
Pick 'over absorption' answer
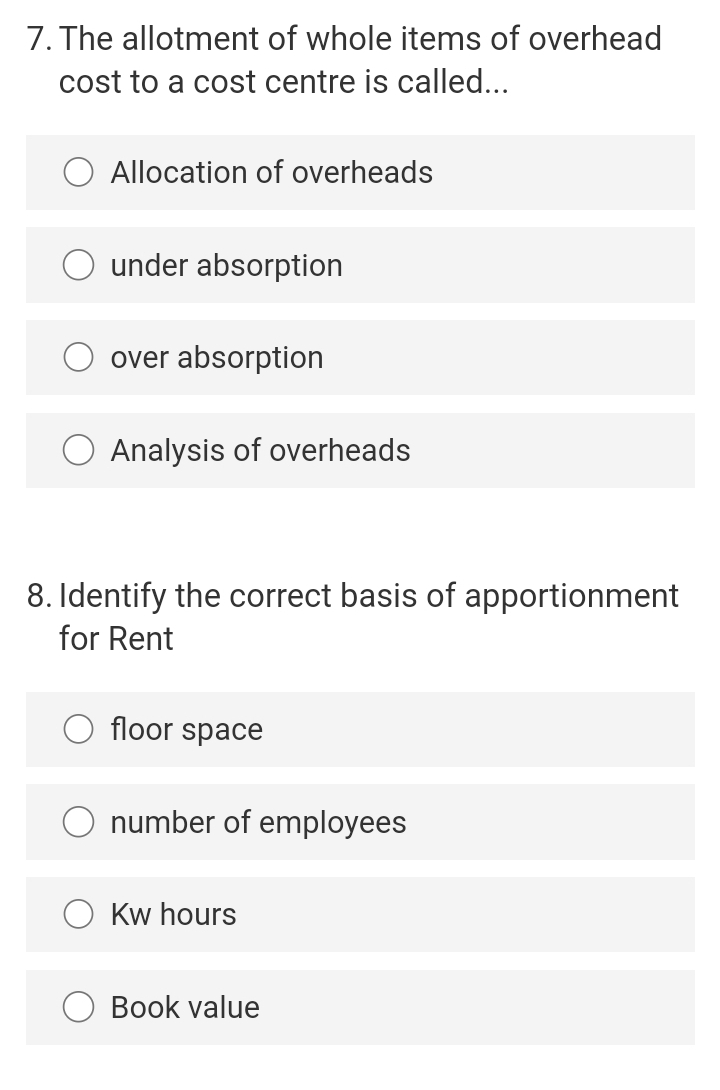tap(80, 358)
